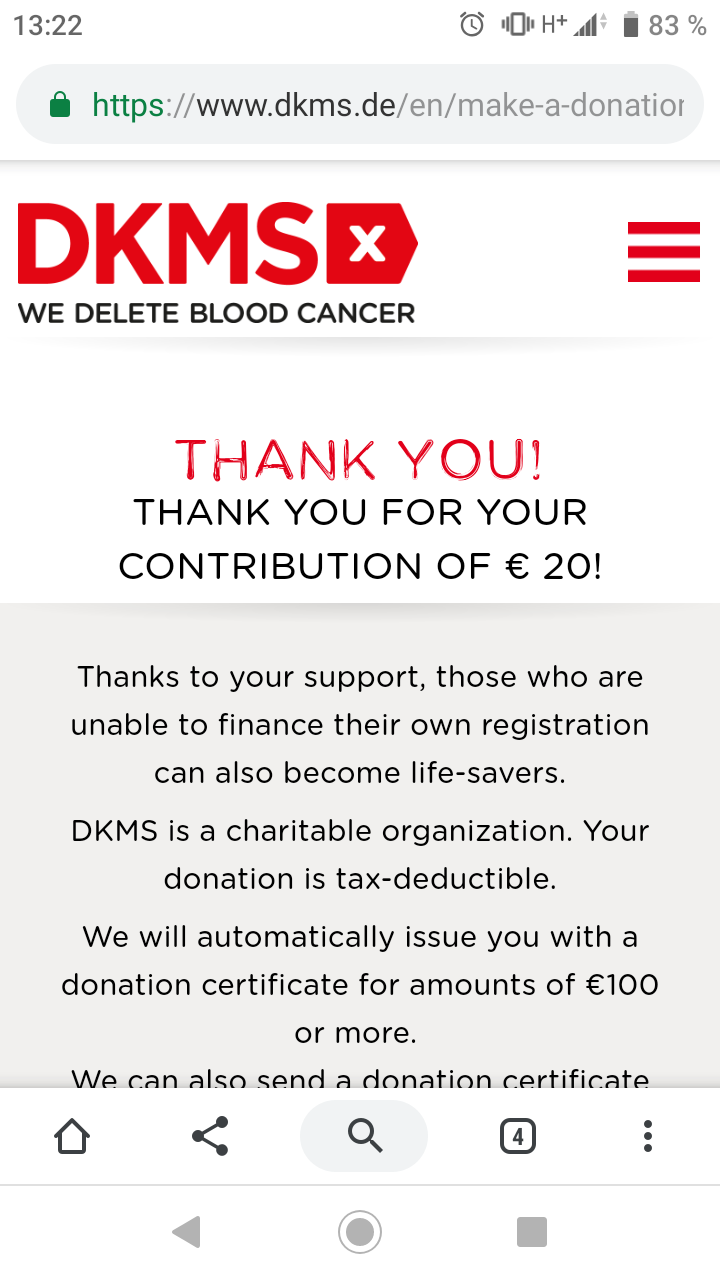The width and height of the screenshot is (720, 1280).
Task: Open the recent apps view
Action: coord(532,1232)
